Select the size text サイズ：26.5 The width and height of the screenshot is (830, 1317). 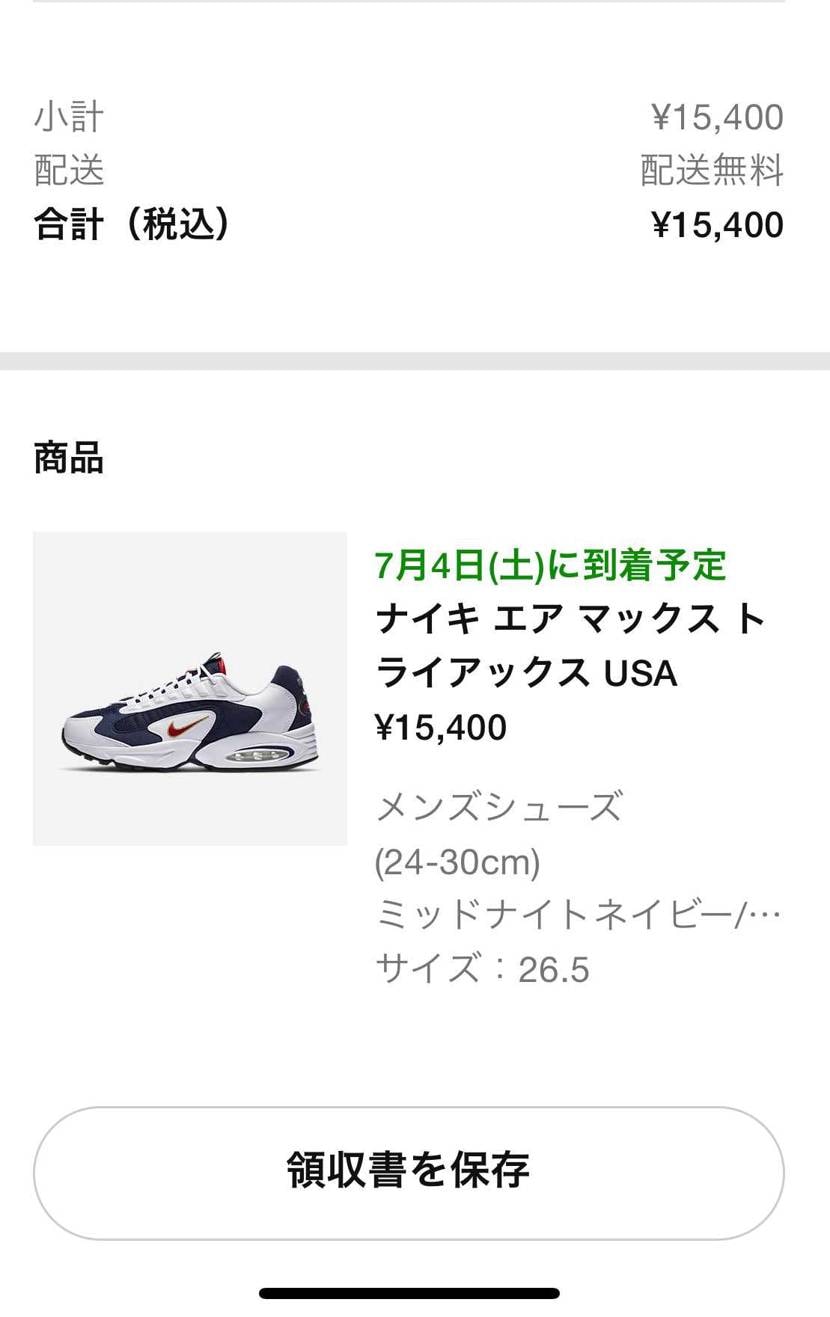click(484, 968)
